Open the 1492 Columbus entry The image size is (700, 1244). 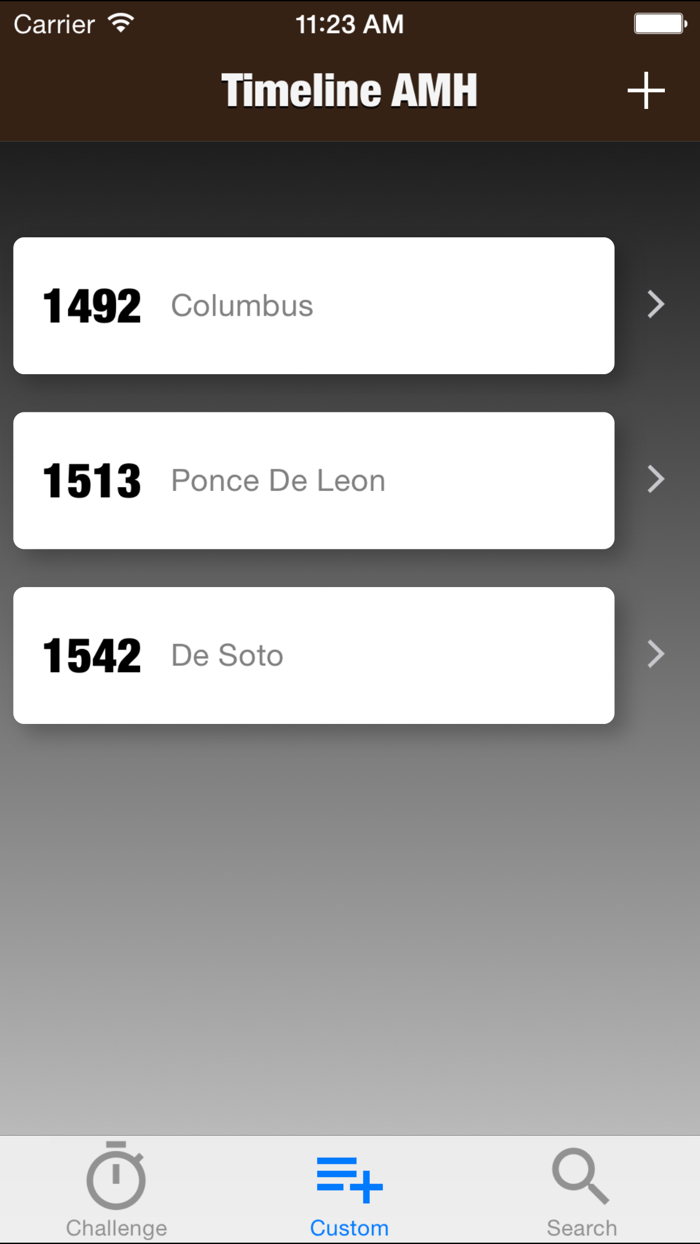coord(313,305)
